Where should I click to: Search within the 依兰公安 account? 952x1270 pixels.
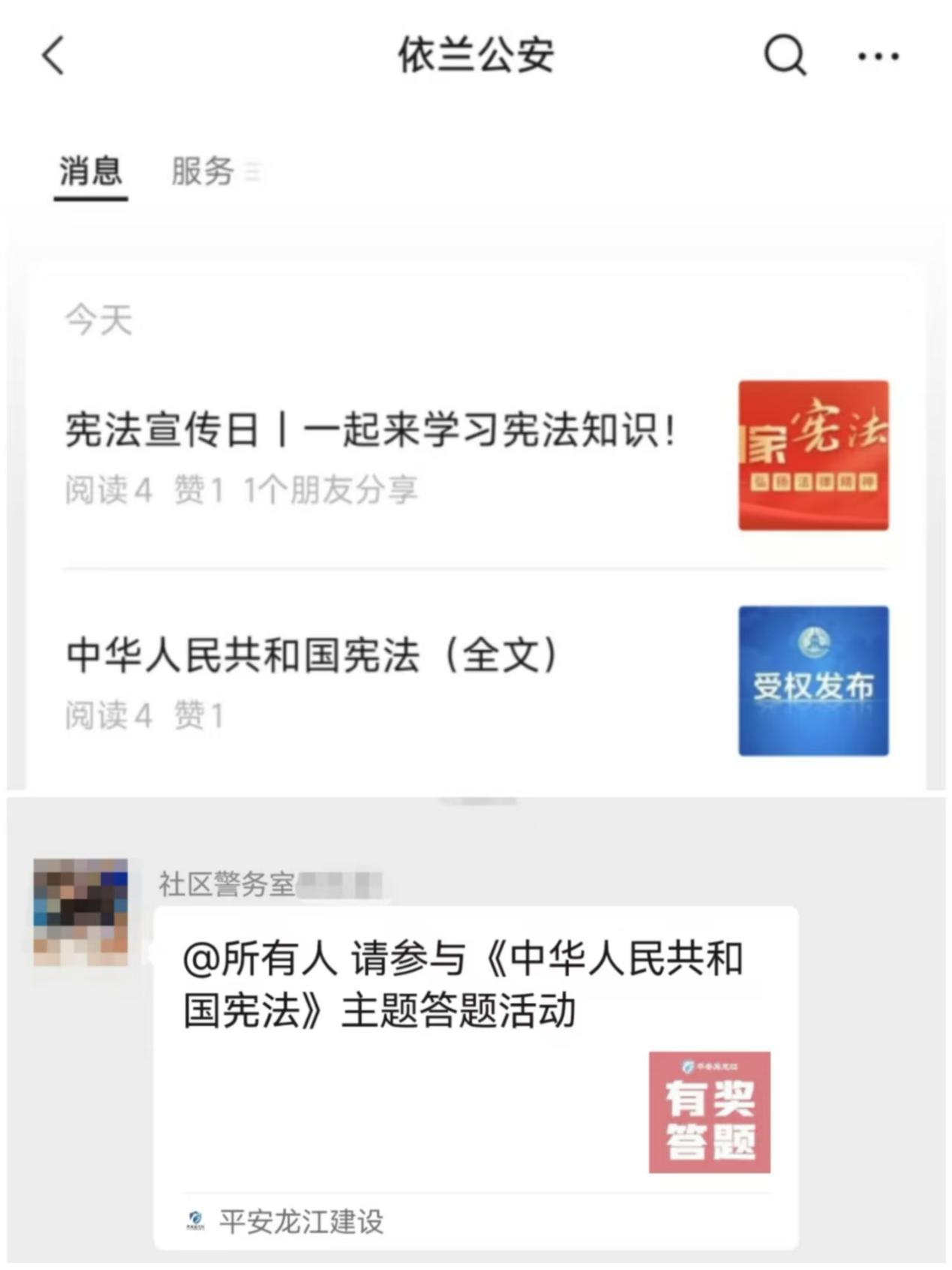784,56
